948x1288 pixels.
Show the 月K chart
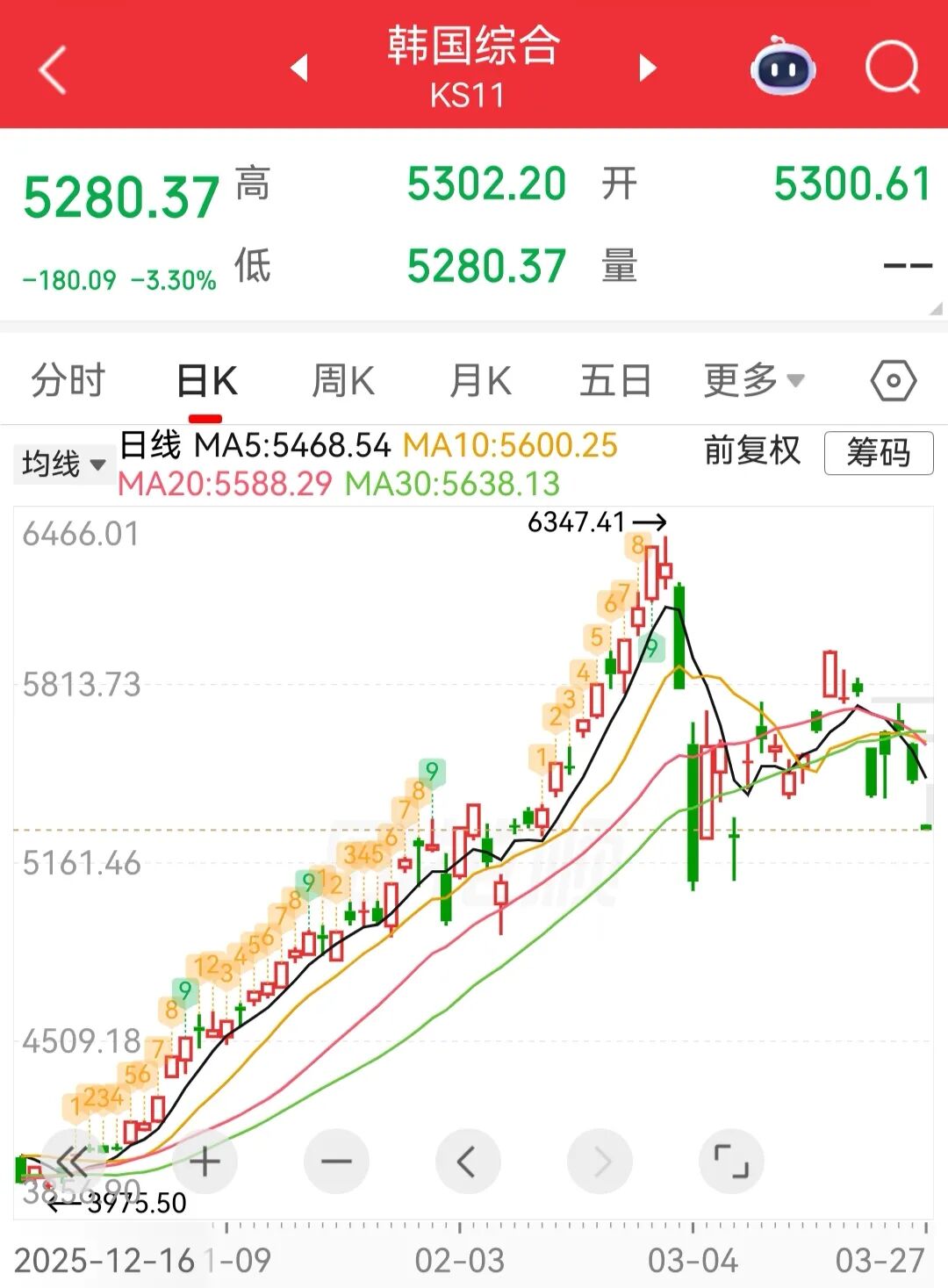pyautogui.click(x=480, y=381)
